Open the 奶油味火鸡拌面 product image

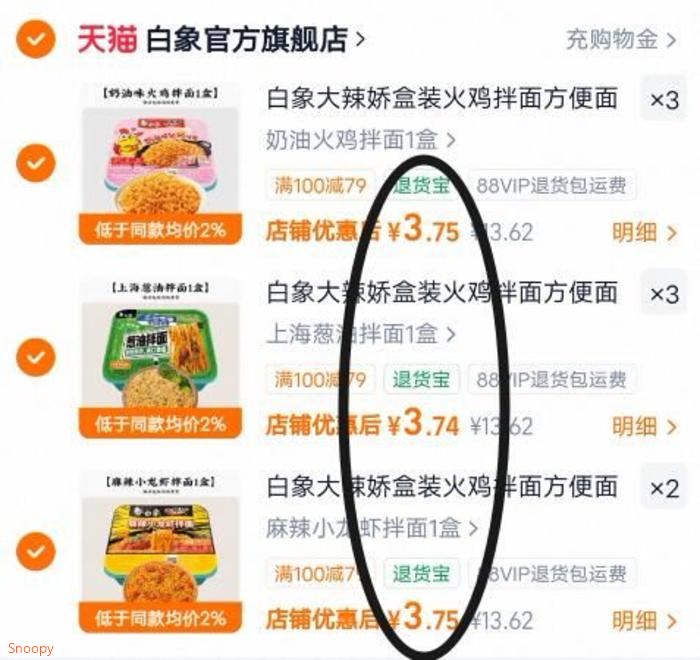161,164
